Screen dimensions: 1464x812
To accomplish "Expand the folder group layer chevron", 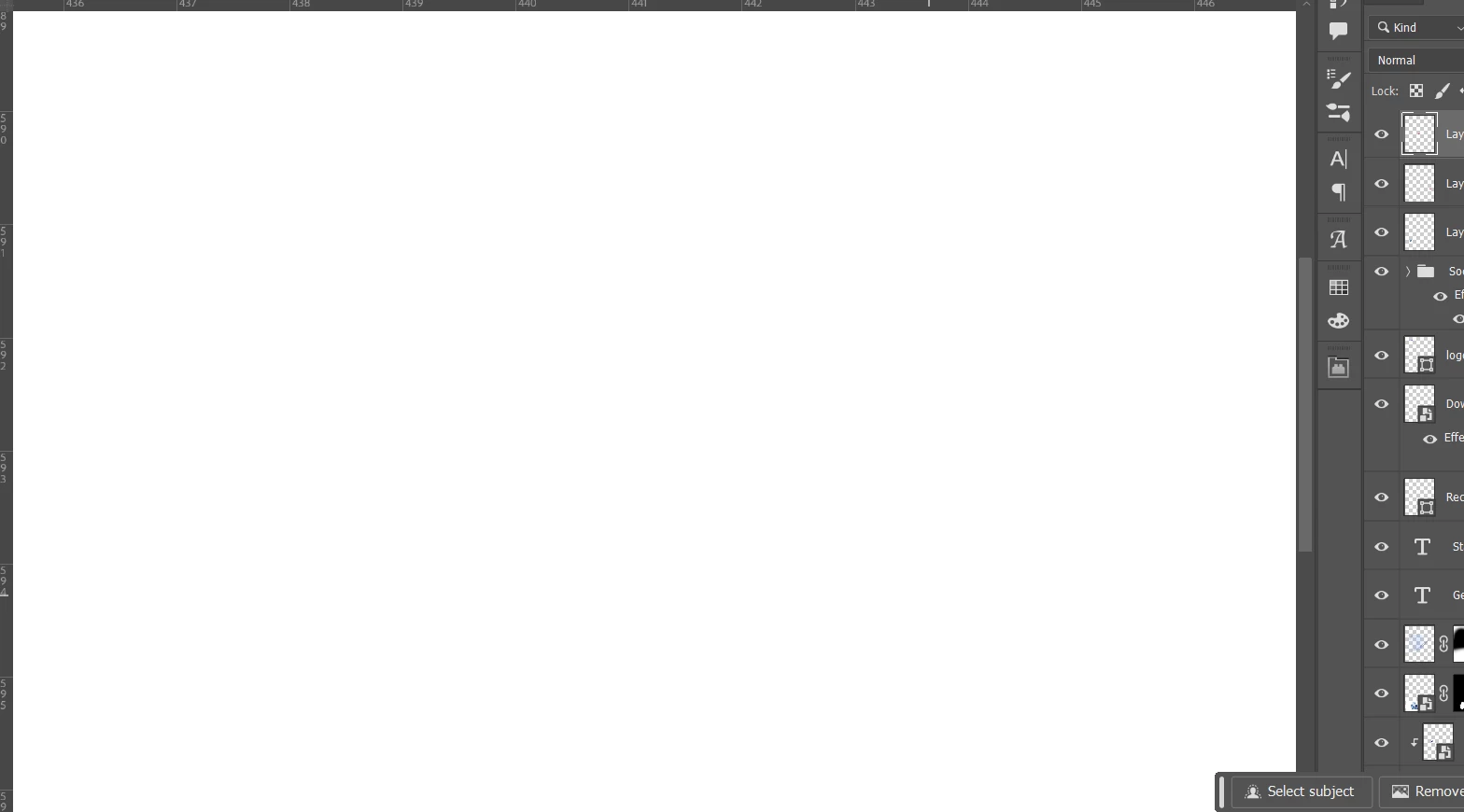I will tap(1408, 272).
